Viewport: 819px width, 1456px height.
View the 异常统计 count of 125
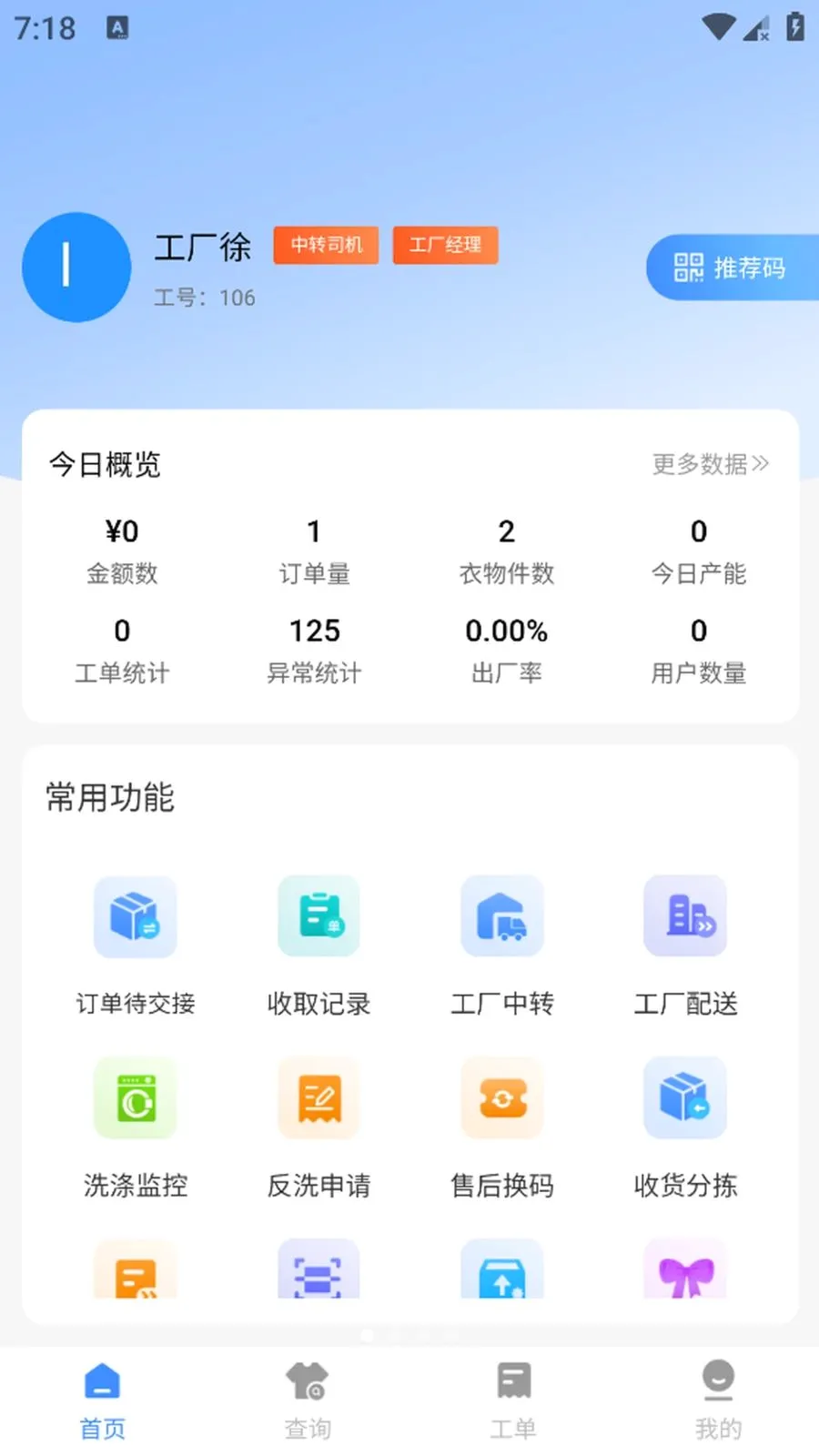pyautogui.click(x=314, y=651)
